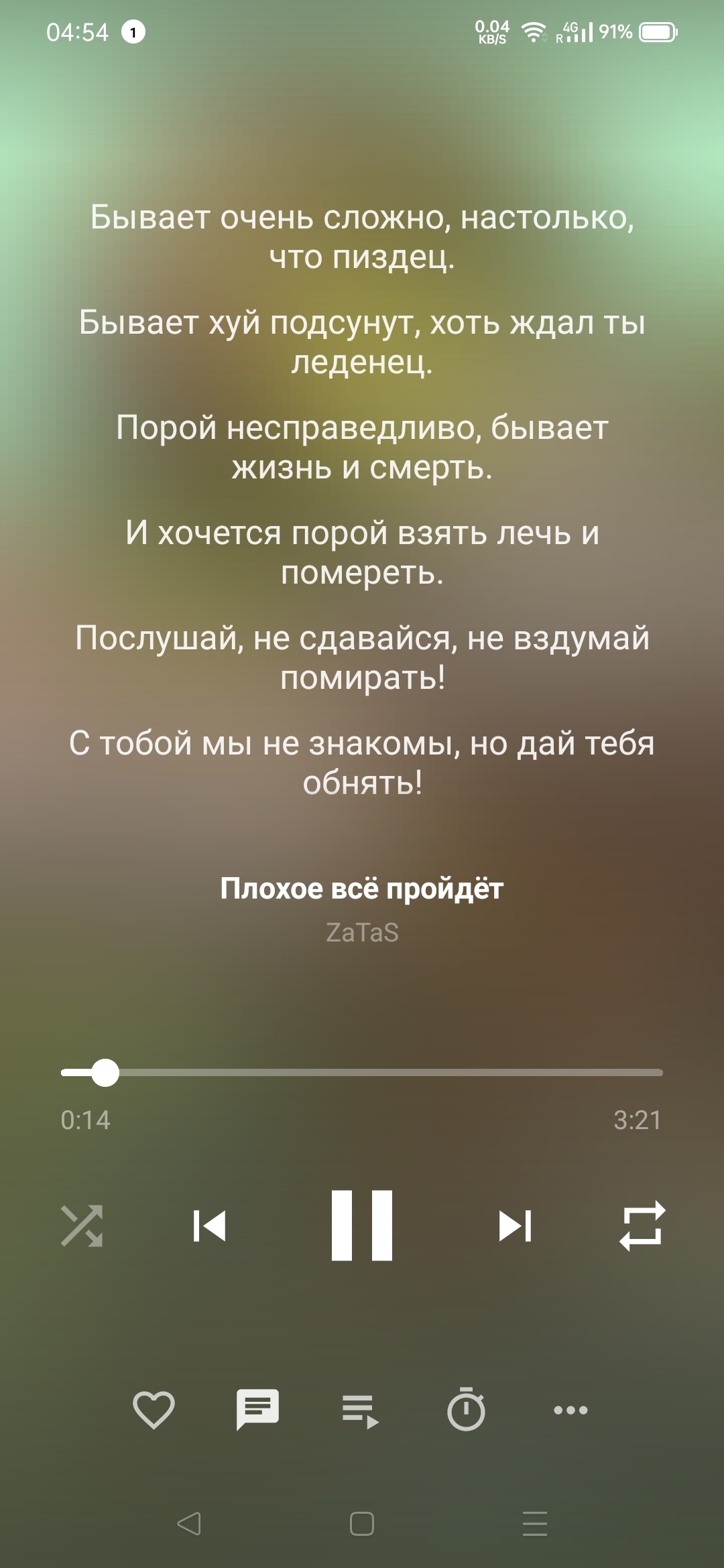
Task: Toggle repeat mode
Action: click(642, 1226)
